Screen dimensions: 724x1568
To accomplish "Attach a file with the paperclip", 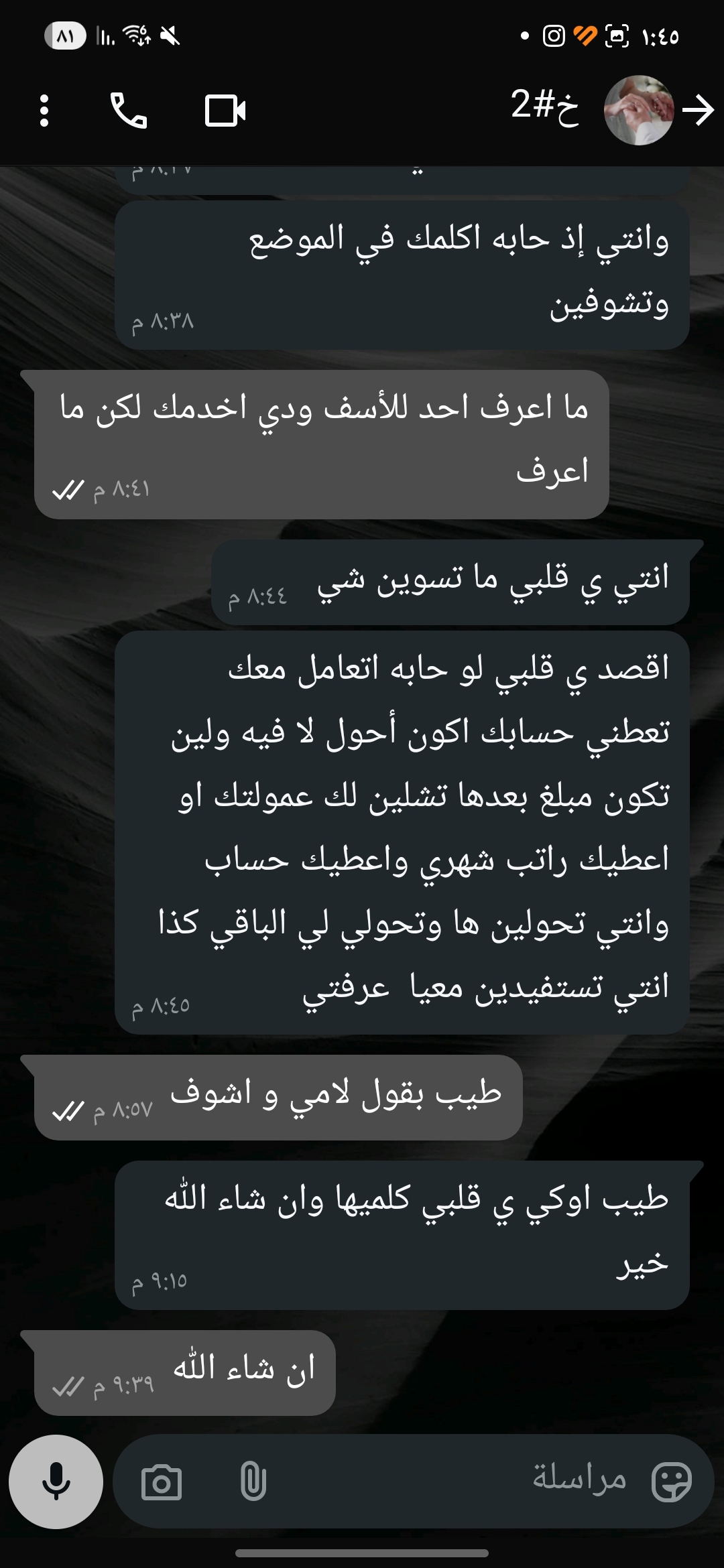I will click(253, 1482).
